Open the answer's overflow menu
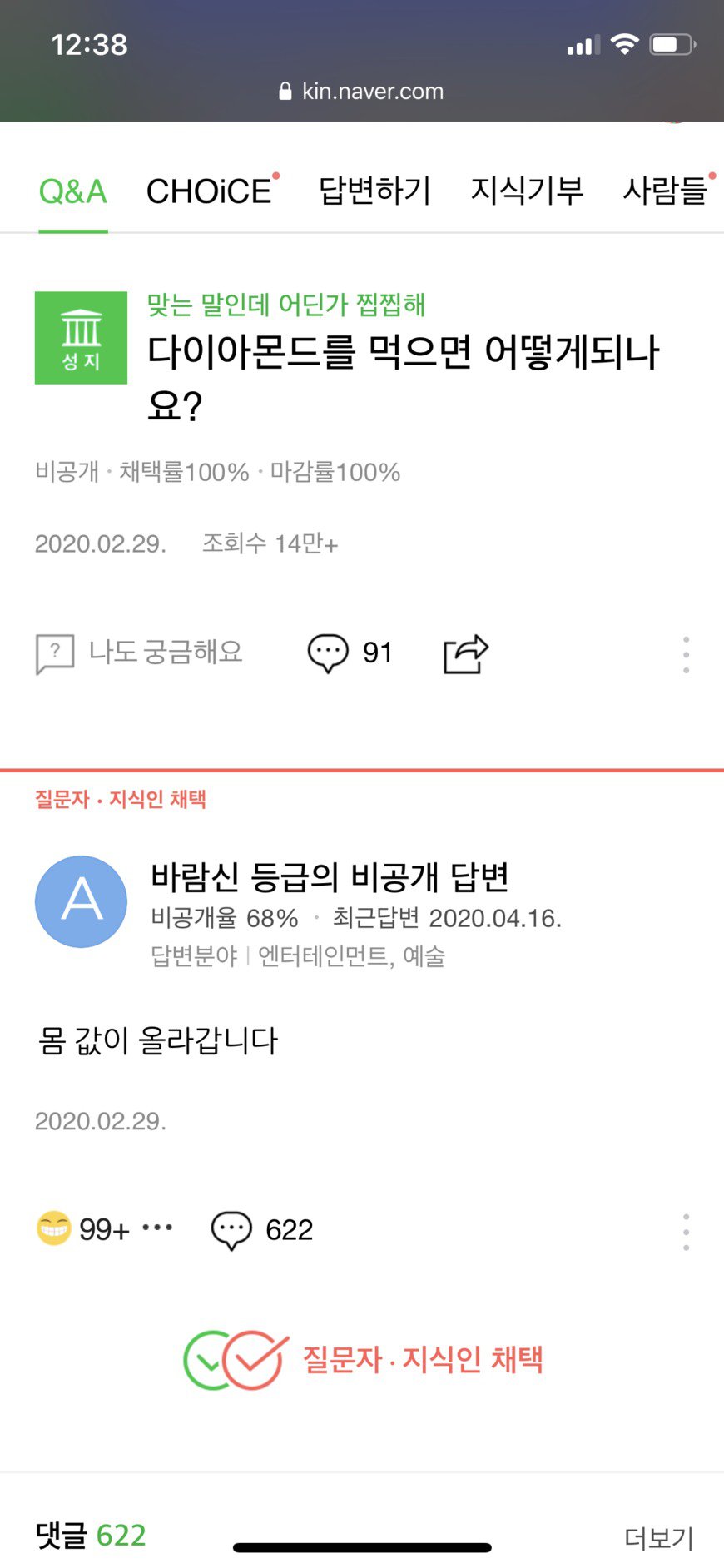Image resolution: width=724 pixels, height=1568 pixels. 686,1232
